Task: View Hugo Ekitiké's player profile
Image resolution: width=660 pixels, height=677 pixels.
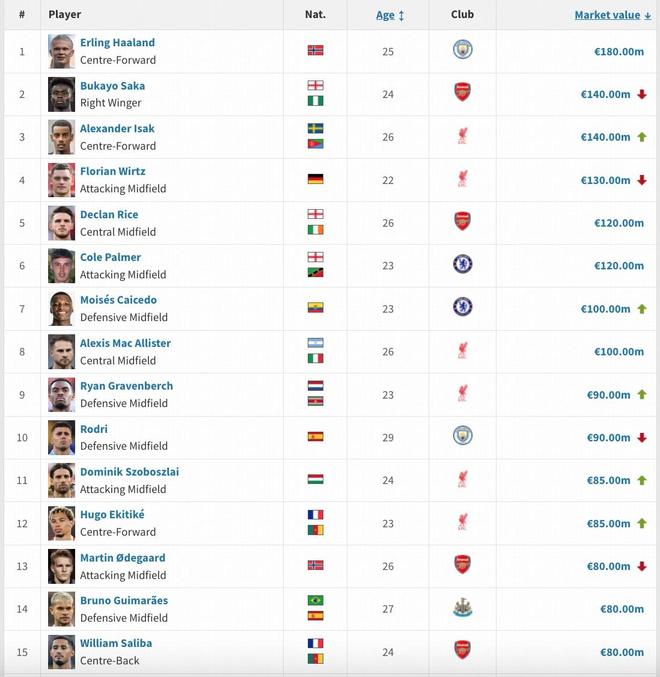Action: [x=112, y=515]
